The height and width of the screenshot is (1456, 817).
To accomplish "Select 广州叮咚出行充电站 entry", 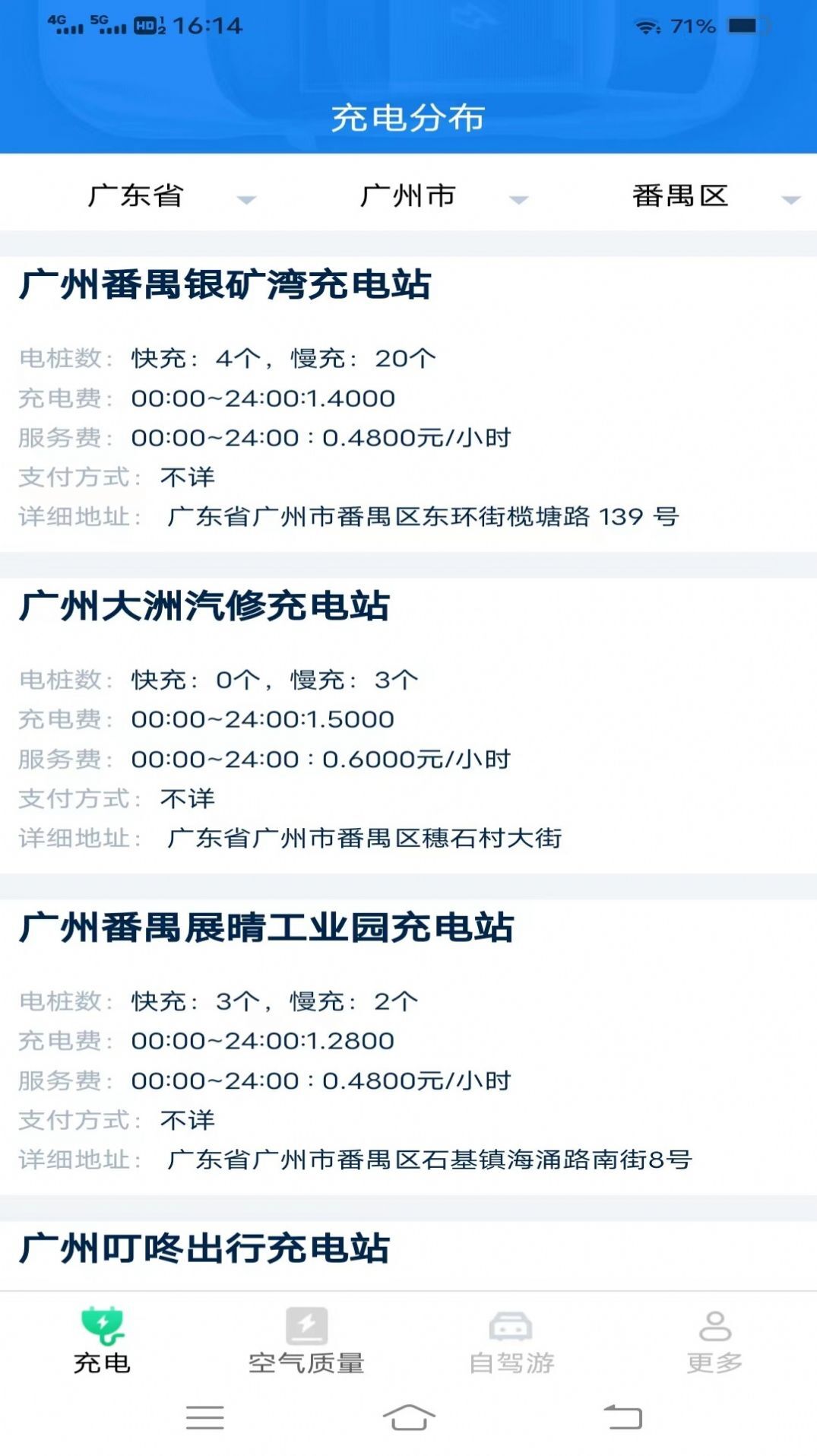I will click(x=204, y=1249).
